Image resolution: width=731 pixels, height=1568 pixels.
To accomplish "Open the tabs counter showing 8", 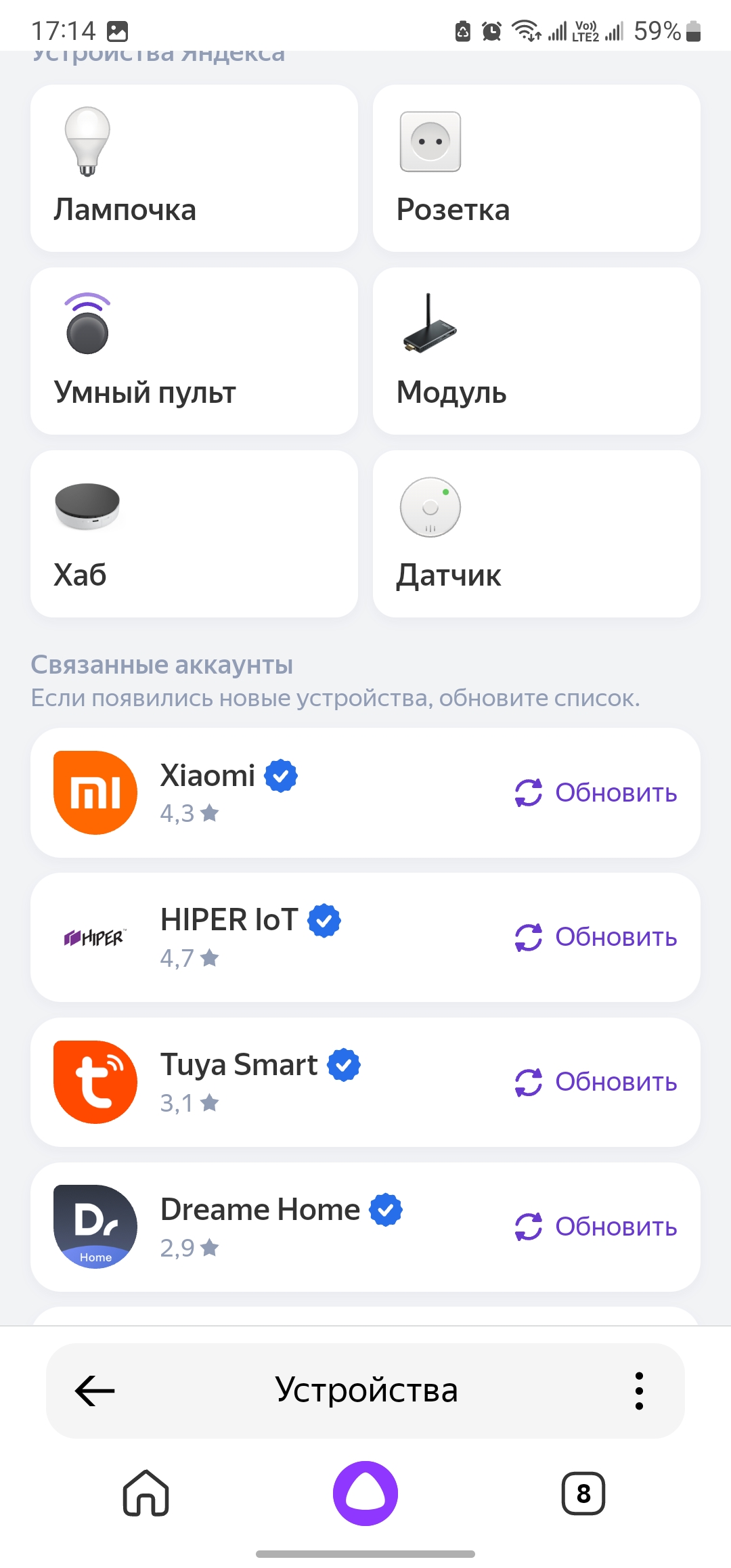I will point(583,1493).
